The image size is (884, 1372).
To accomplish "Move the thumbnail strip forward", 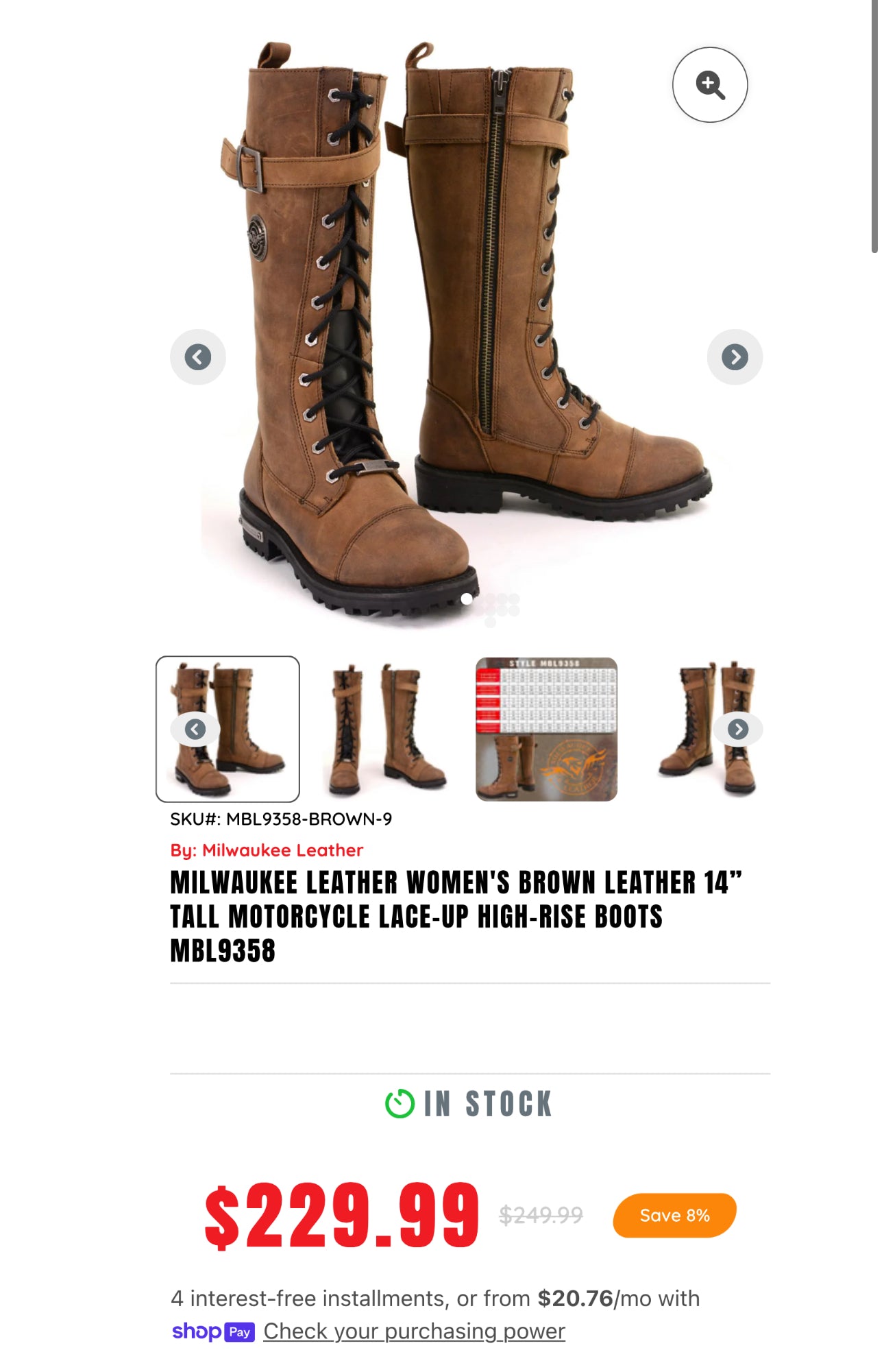I will point(737,729).
